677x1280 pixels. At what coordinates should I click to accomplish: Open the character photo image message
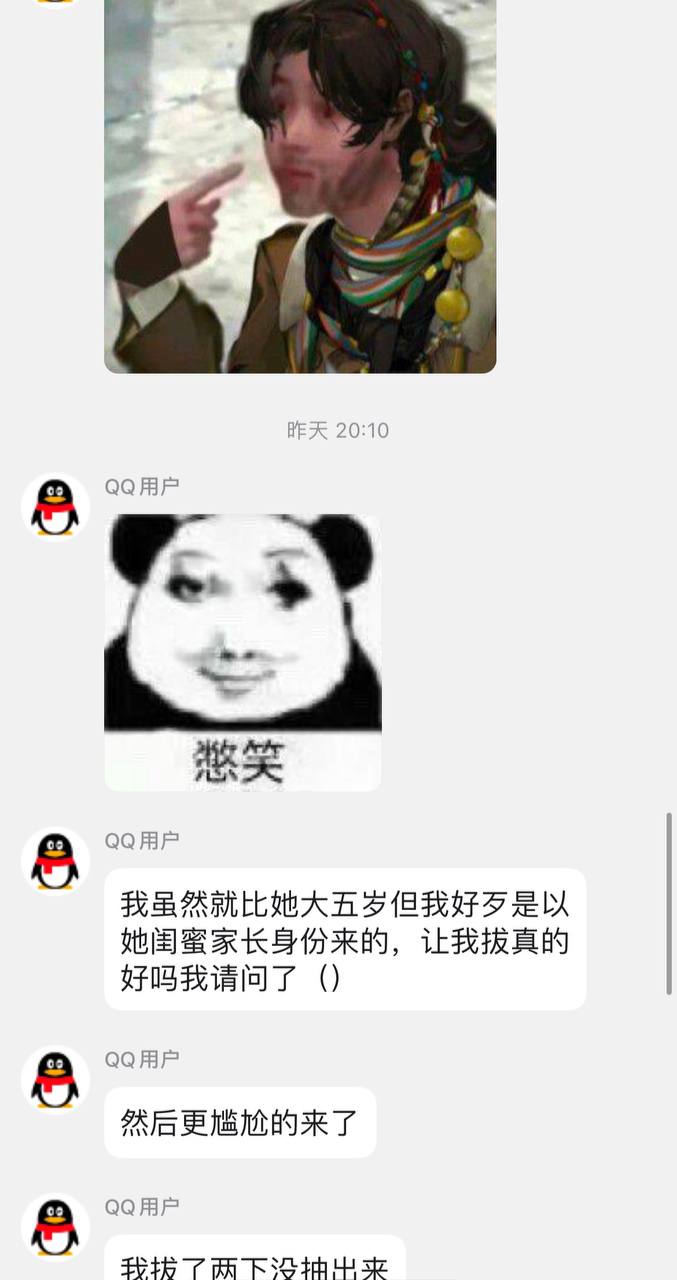300,185
